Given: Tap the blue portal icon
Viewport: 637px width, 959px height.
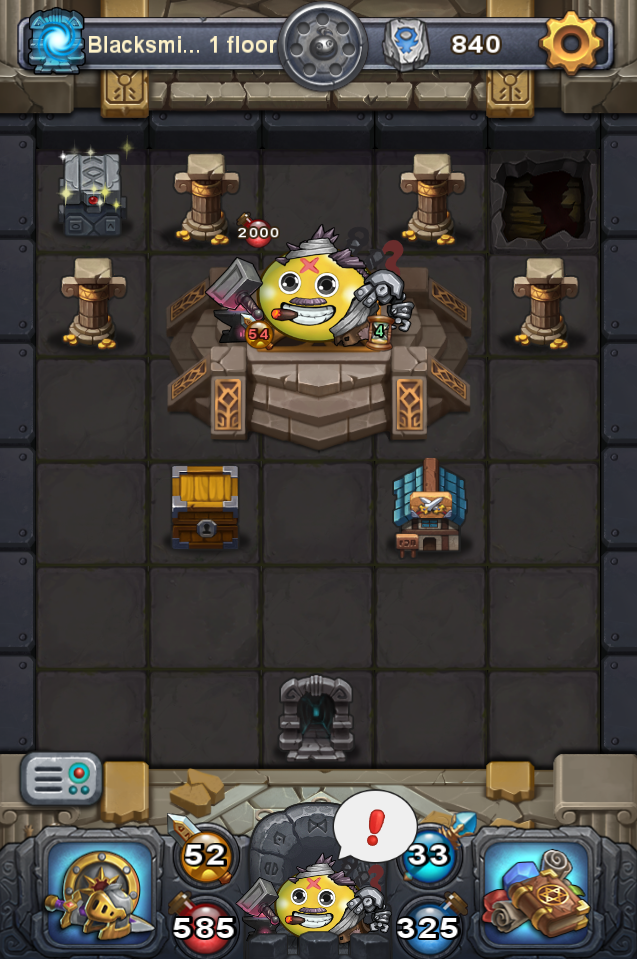Looking at the screenshot, I should tap(57, 43).
